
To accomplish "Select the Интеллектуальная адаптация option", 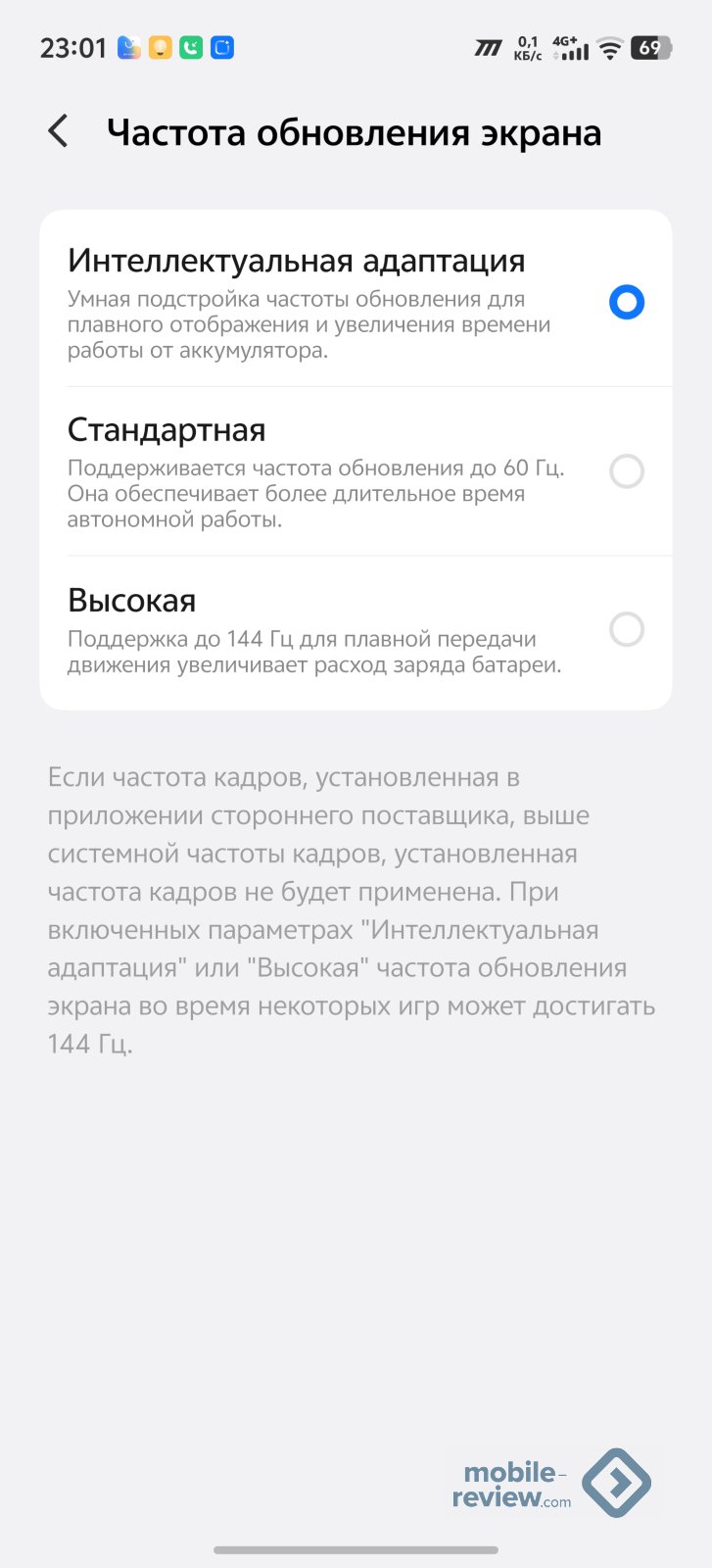I will [626, 302].
